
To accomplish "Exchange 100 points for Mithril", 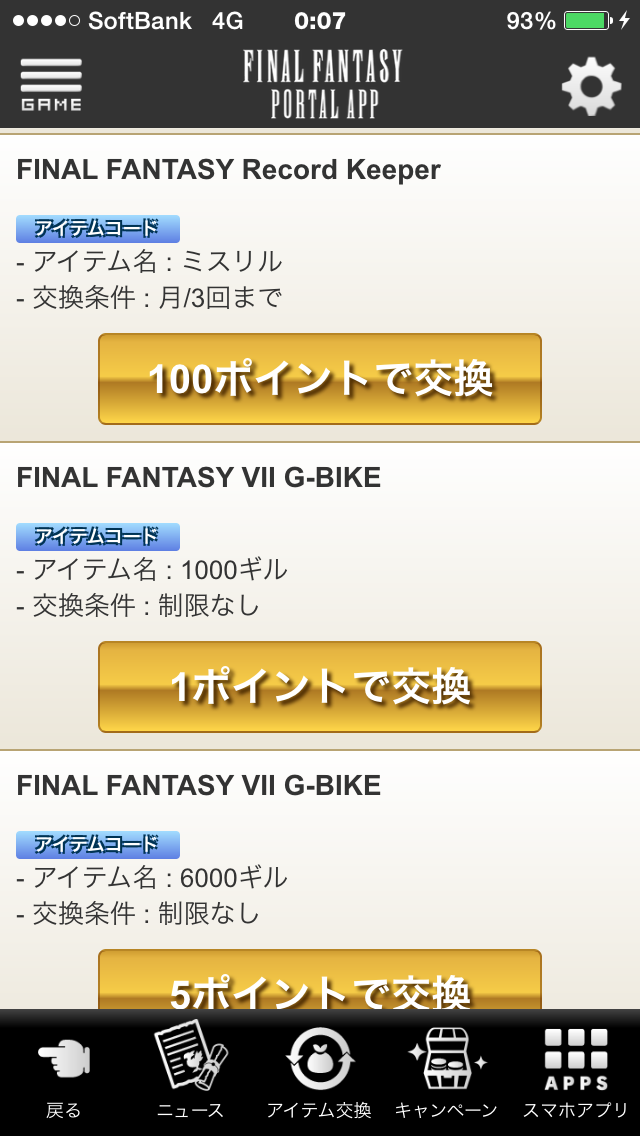I will [320, 379].
